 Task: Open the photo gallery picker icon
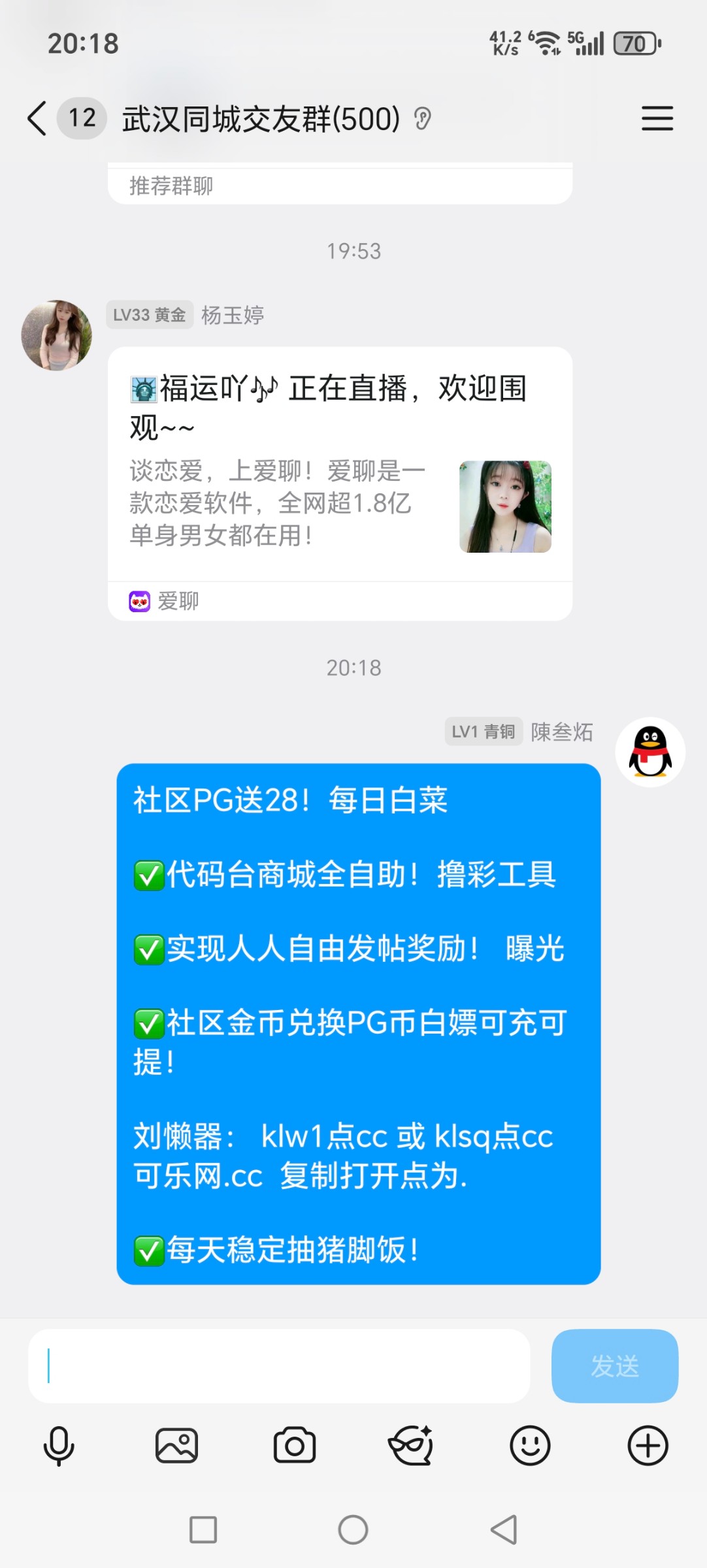click(176, 1445)
